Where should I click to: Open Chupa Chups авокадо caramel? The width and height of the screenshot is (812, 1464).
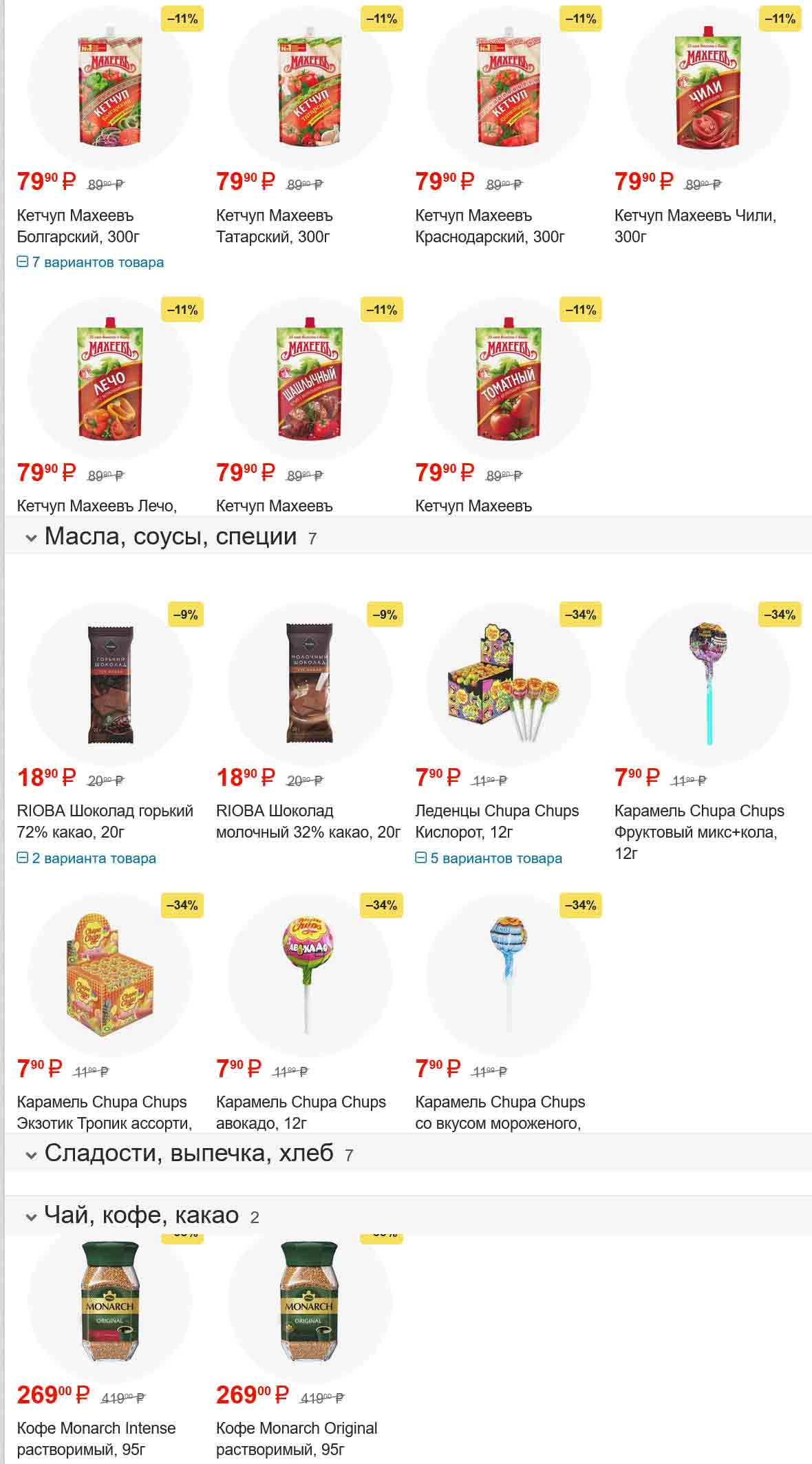301,1112
